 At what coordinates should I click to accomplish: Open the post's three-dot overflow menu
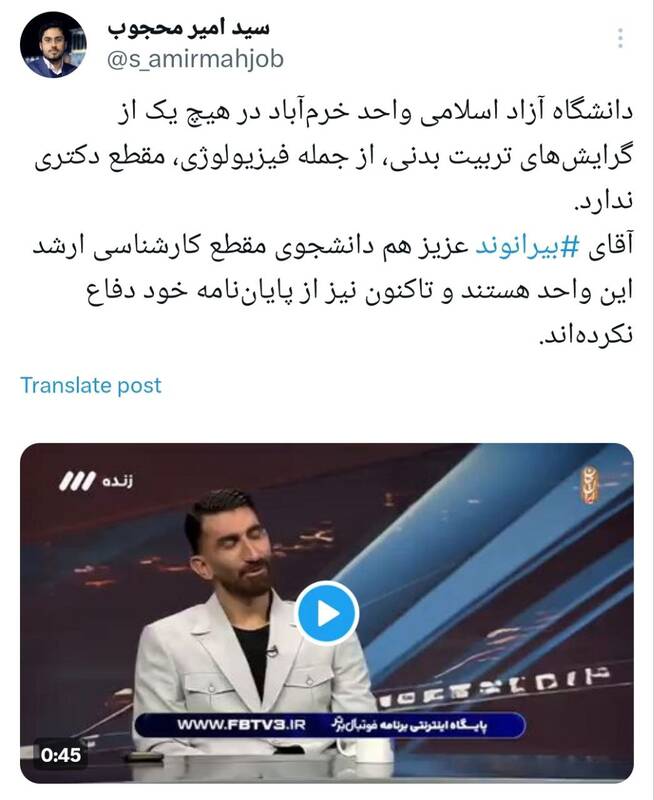(621, 39)
